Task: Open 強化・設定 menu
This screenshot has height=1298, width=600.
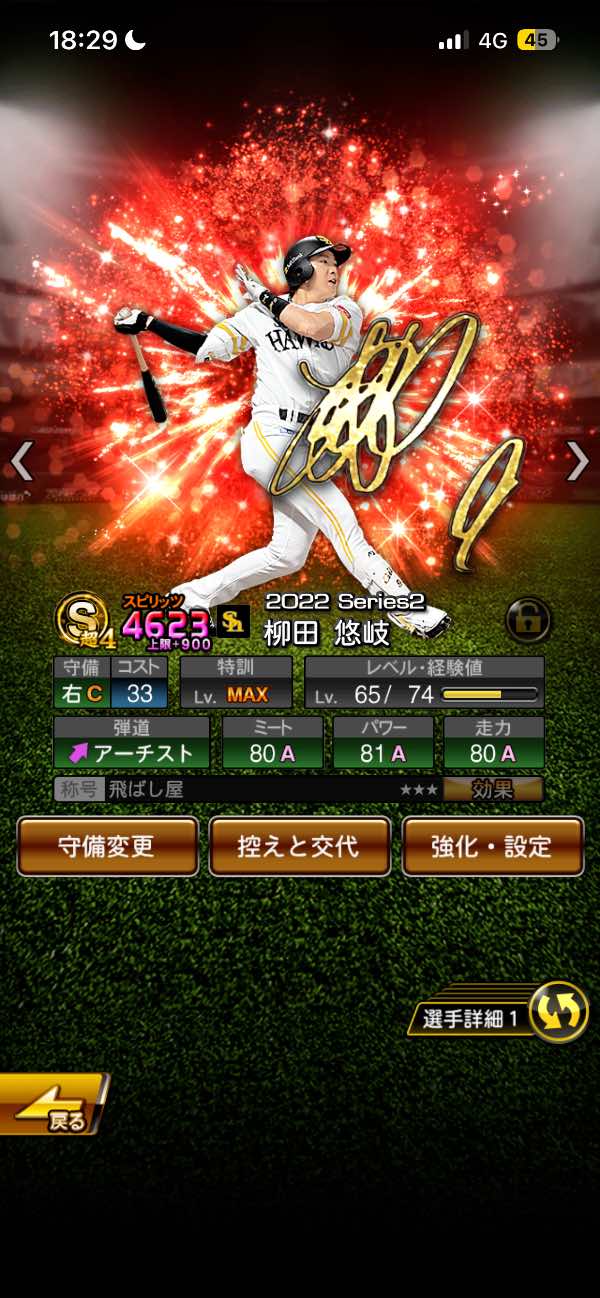Action: point(492,847)
